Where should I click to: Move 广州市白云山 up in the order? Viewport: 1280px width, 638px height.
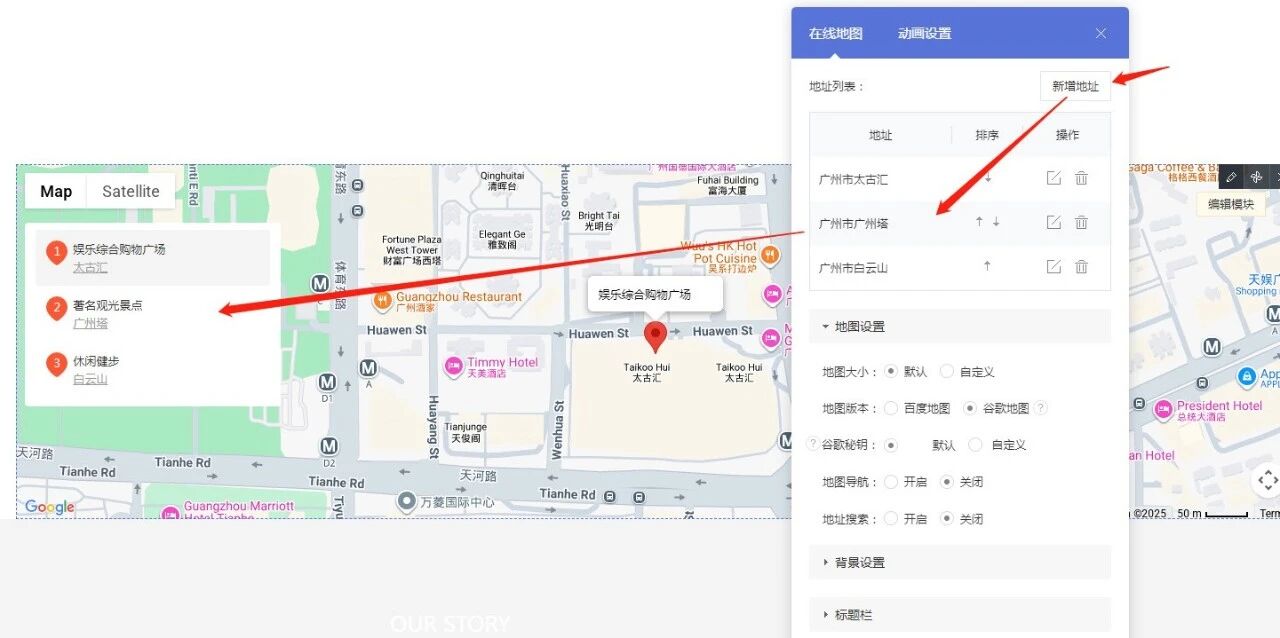pyautogui.click(x=987, y=266)
